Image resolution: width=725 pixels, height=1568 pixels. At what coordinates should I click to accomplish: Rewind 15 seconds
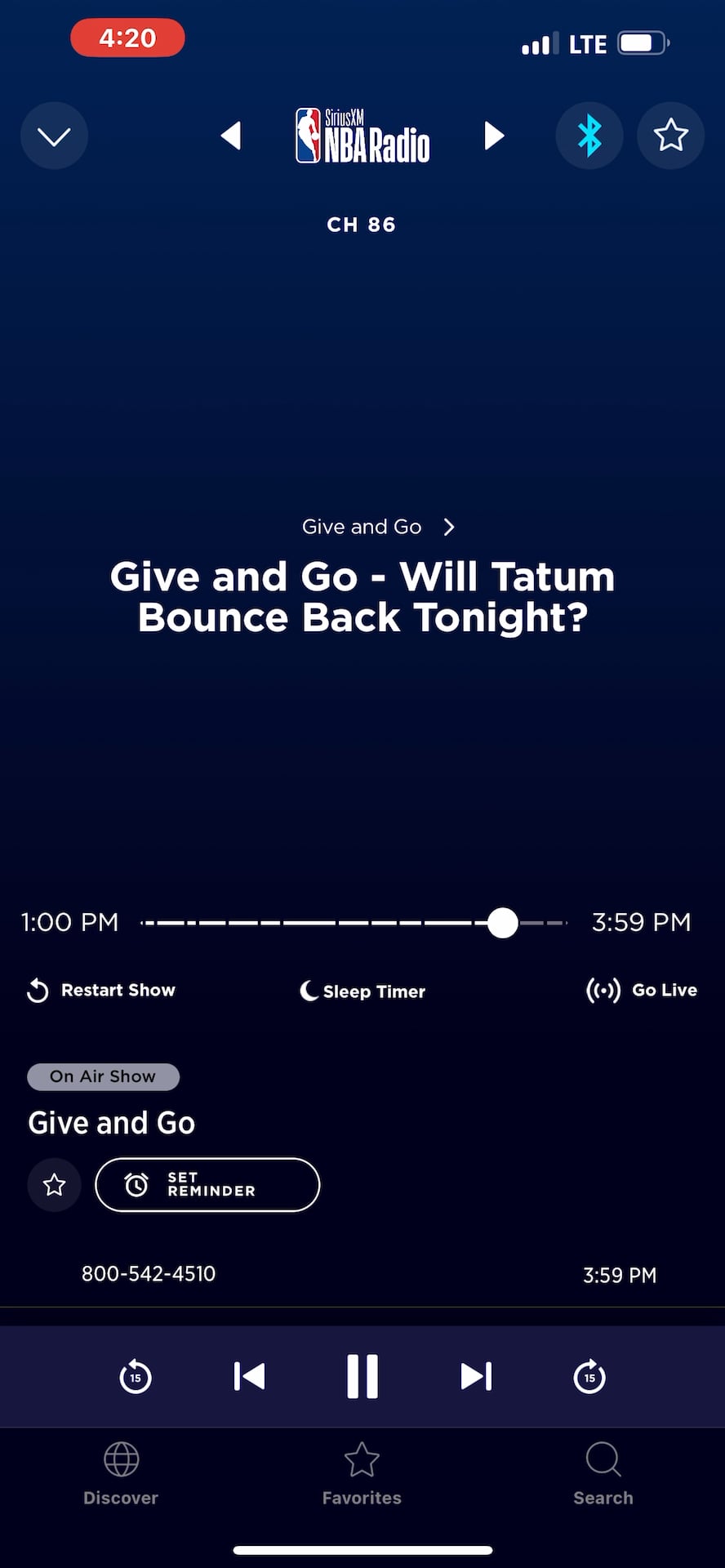click(136, 1376)
